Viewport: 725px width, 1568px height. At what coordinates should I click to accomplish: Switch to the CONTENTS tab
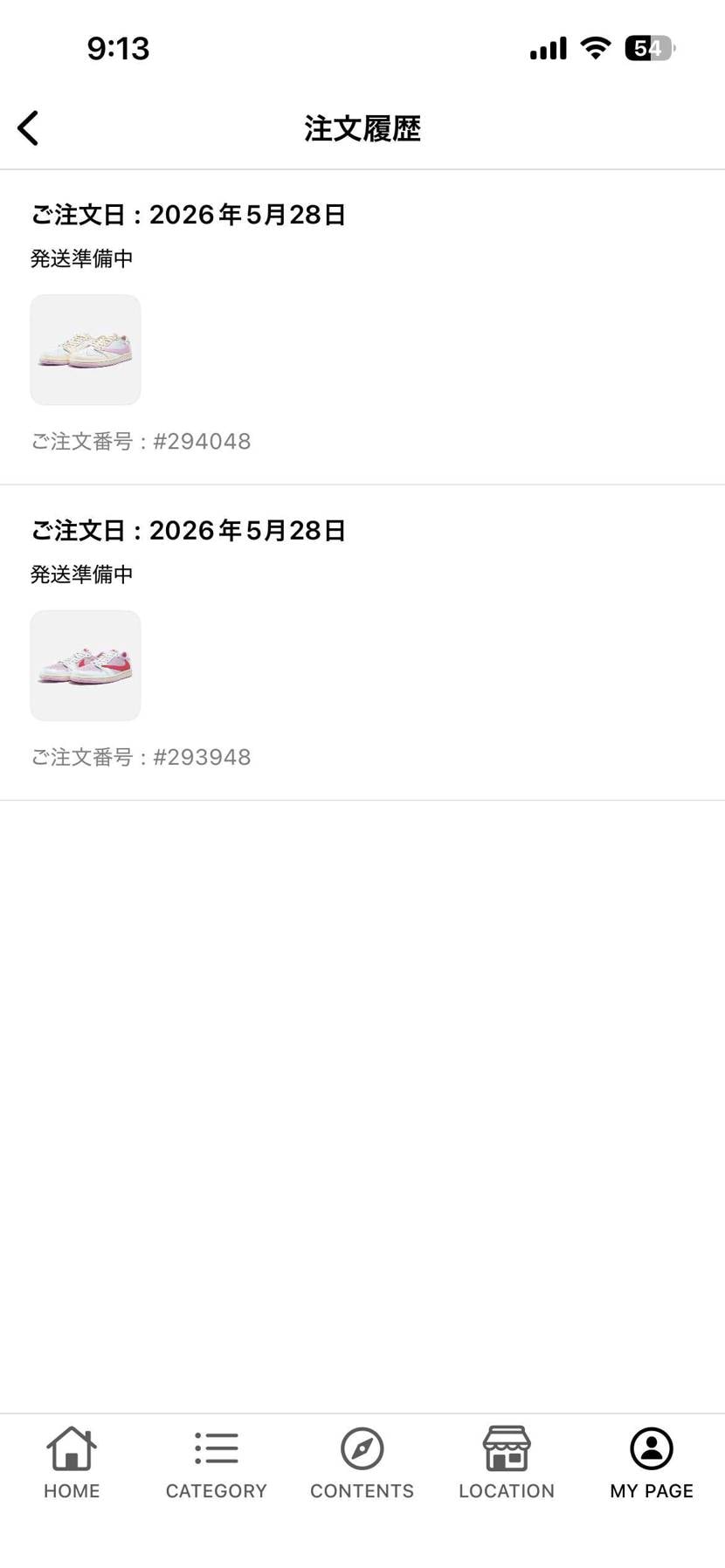pos(362,1463)
